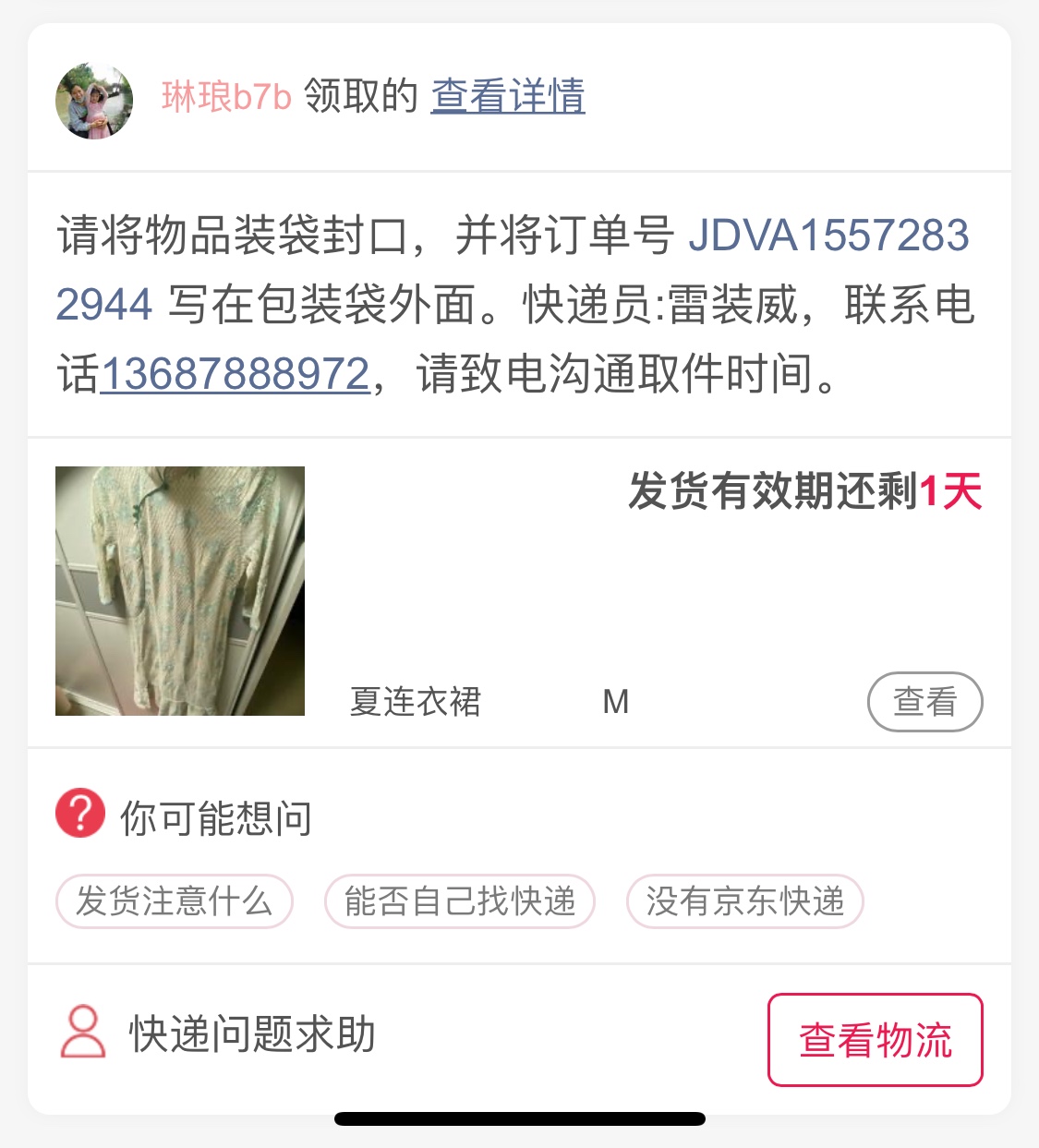Select the 发货注意什么 question chip
The width and height of the screenshot is (1039, 1148).
[175, 901]
